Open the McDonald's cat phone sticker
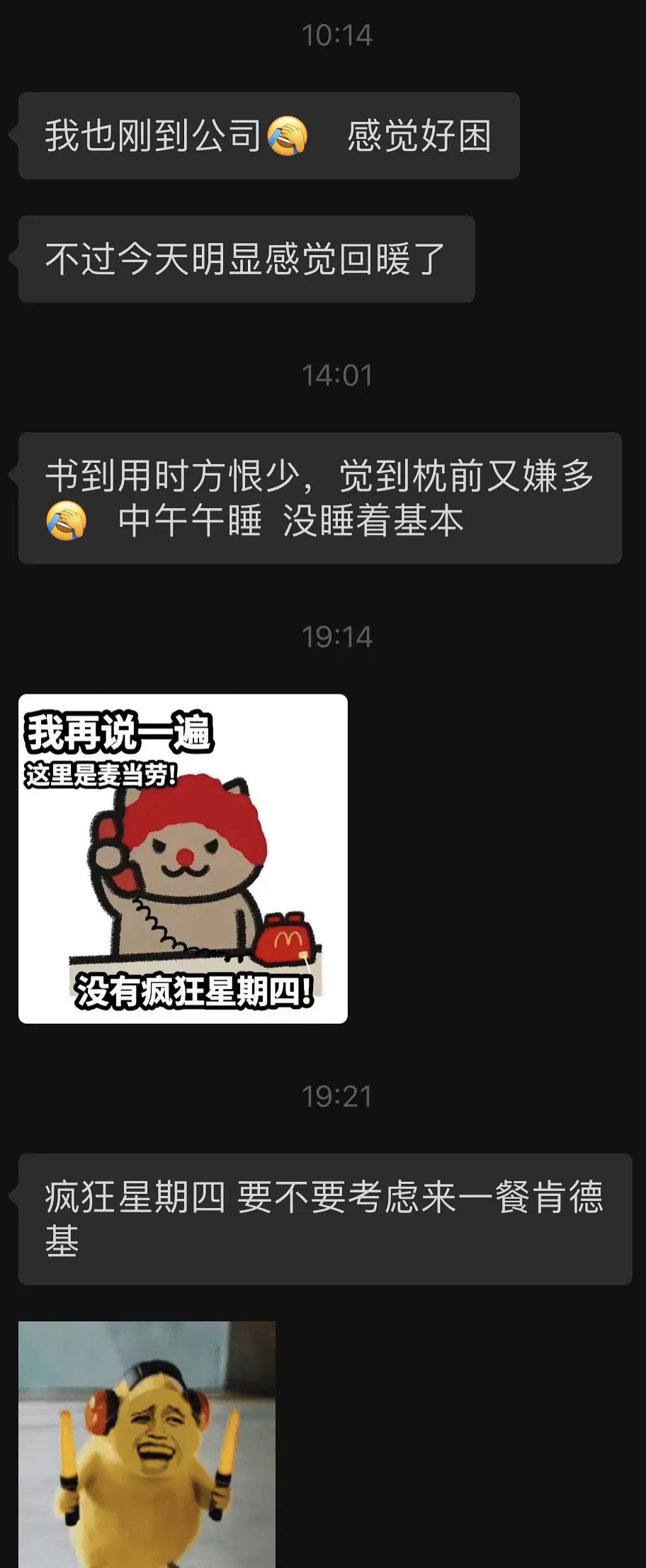The height and width of the screenshot is (1568, 646). click(x=183, y=858)
